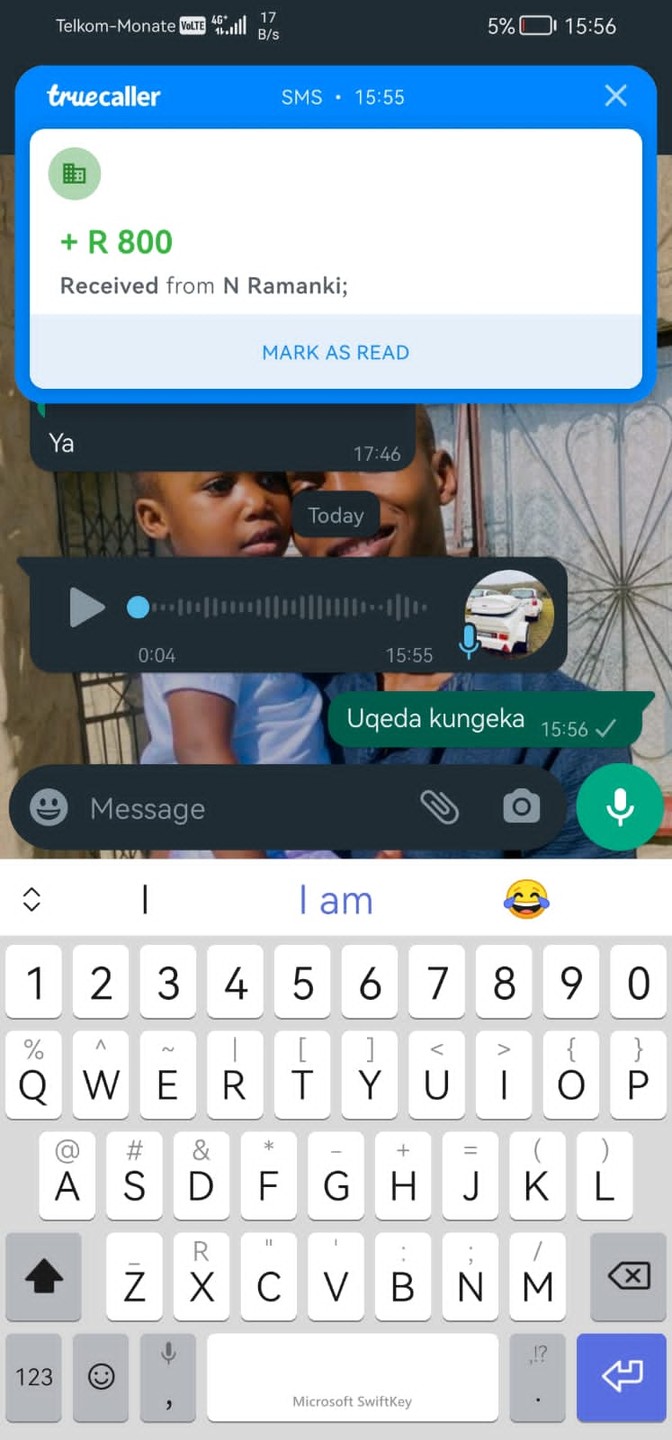Play the 0:04 voice message
Screen dimensions: 672x1440
(86, 607)
